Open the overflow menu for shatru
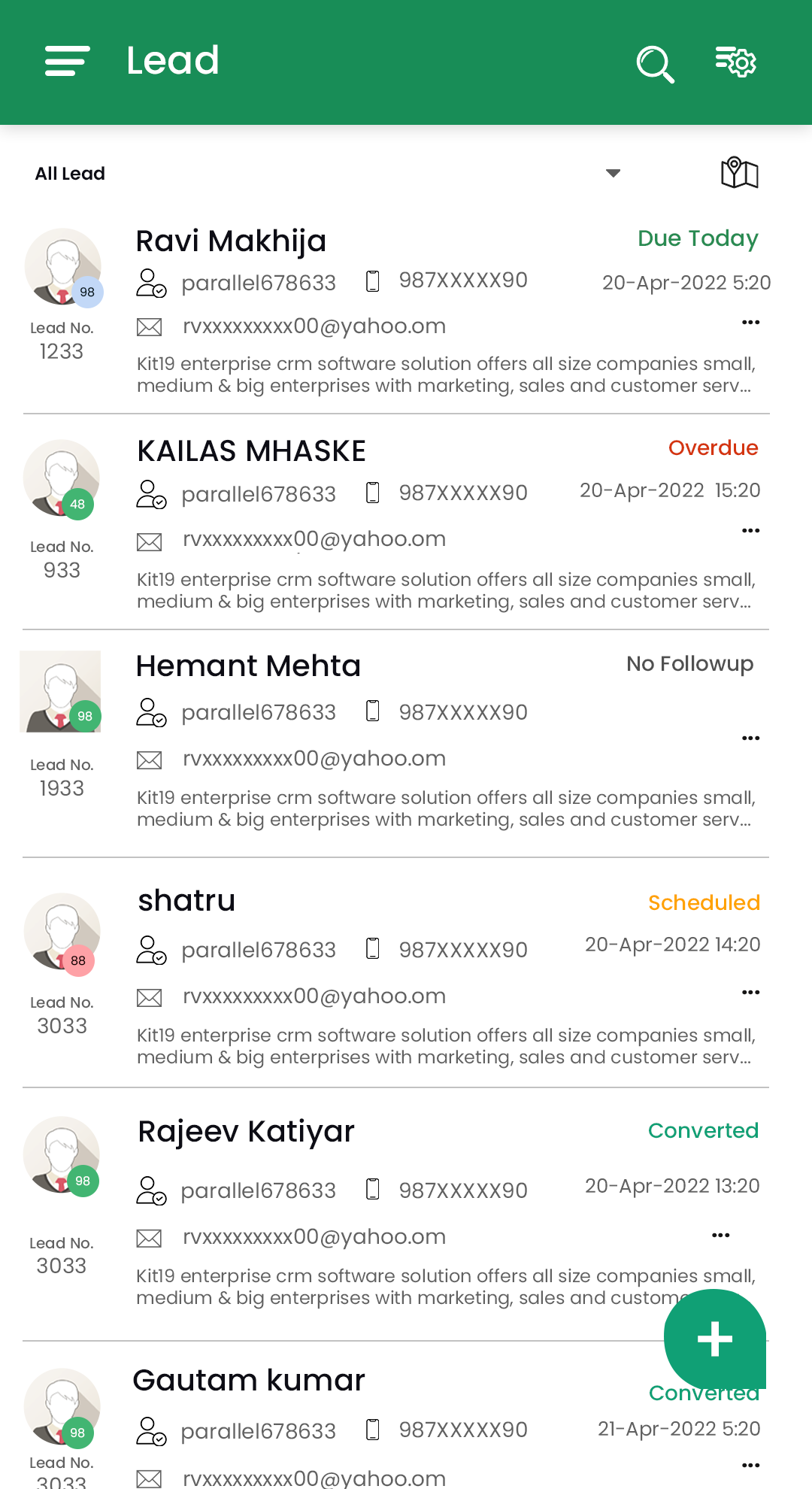The height and width of the screenshot is (1489, 812). click(750, 993)
